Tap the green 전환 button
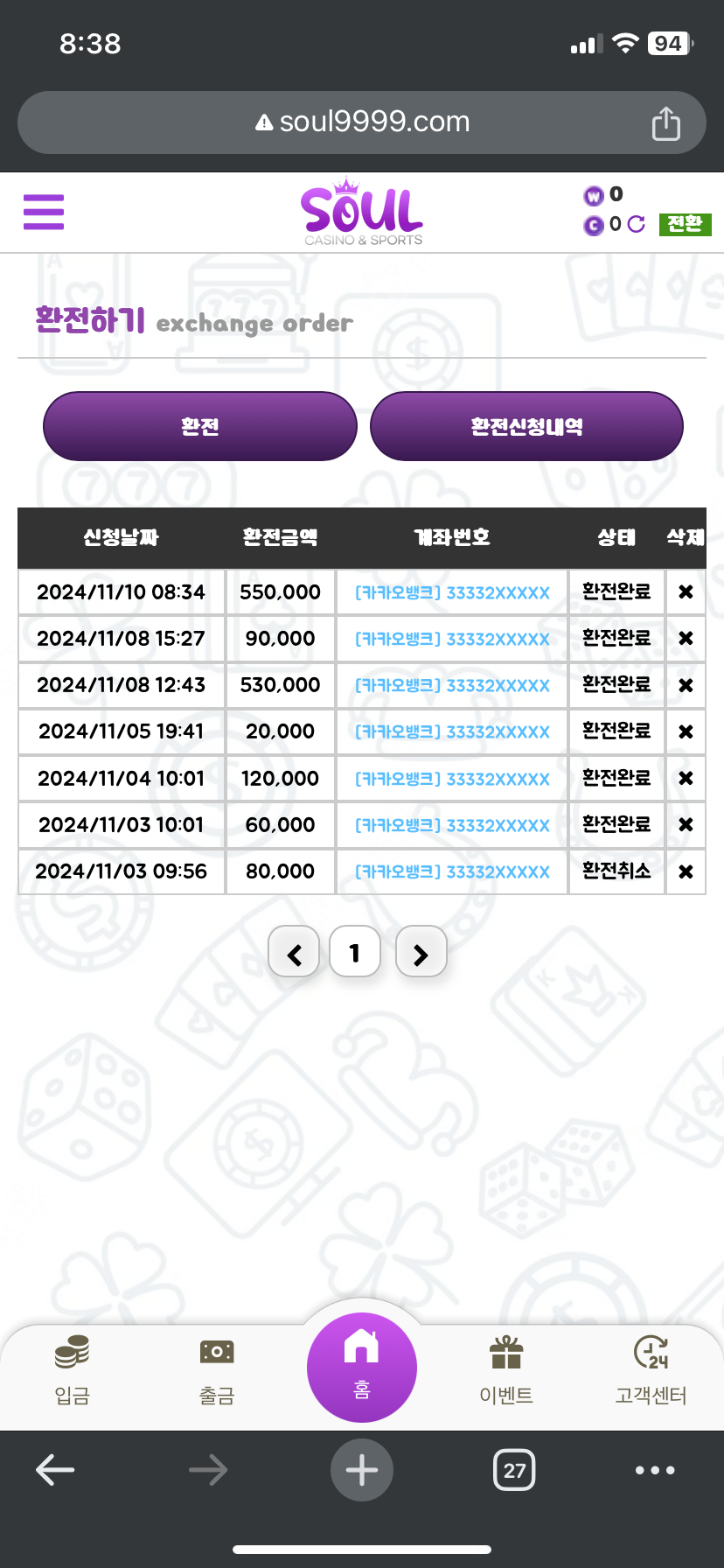 point(685,225)
